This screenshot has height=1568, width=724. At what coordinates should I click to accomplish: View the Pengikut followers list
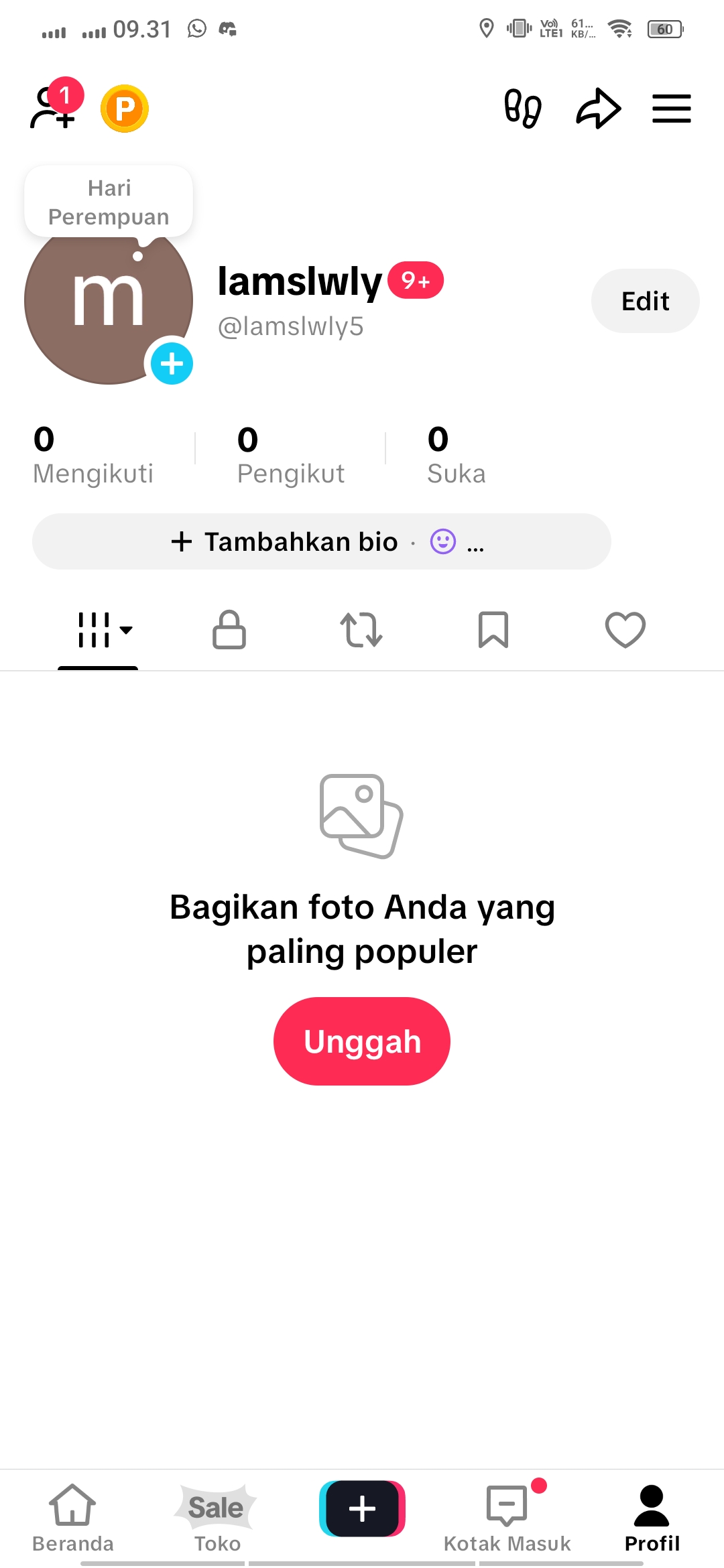point(290,456)
